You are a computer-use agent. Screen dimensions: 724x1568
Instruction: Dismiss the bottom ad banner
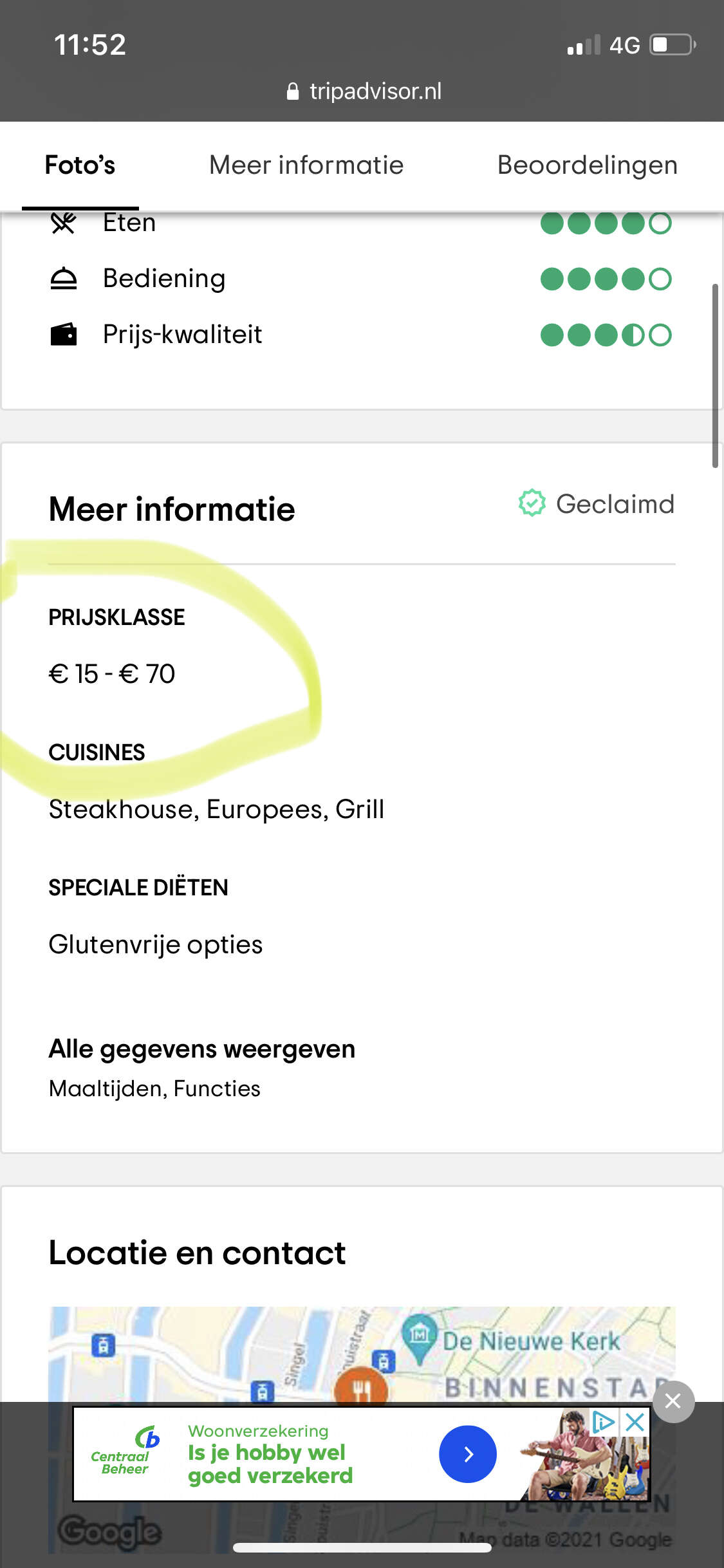pos(673,1401)
